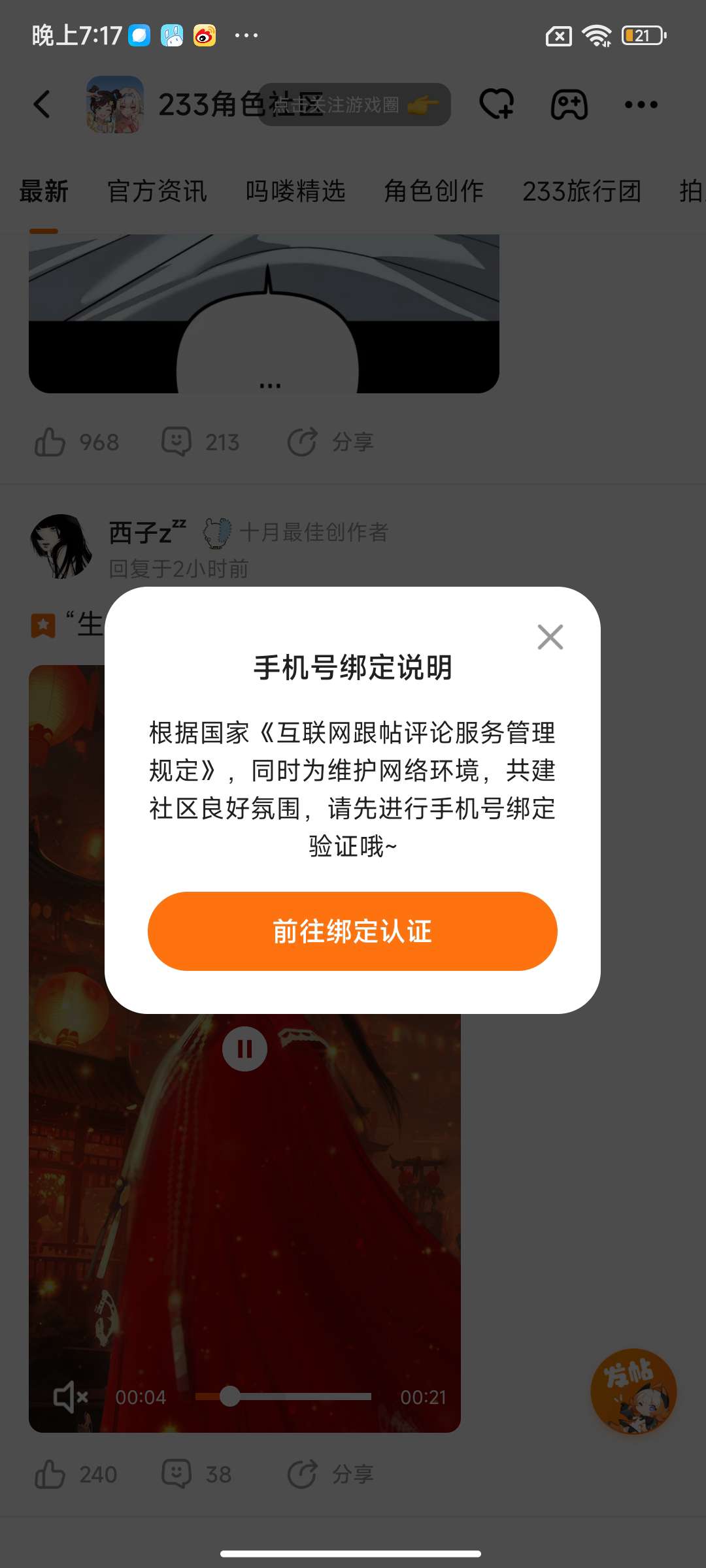Like the post with 968 likes
The width and height of the screenshot is (706, 1568).
(50, 442)
